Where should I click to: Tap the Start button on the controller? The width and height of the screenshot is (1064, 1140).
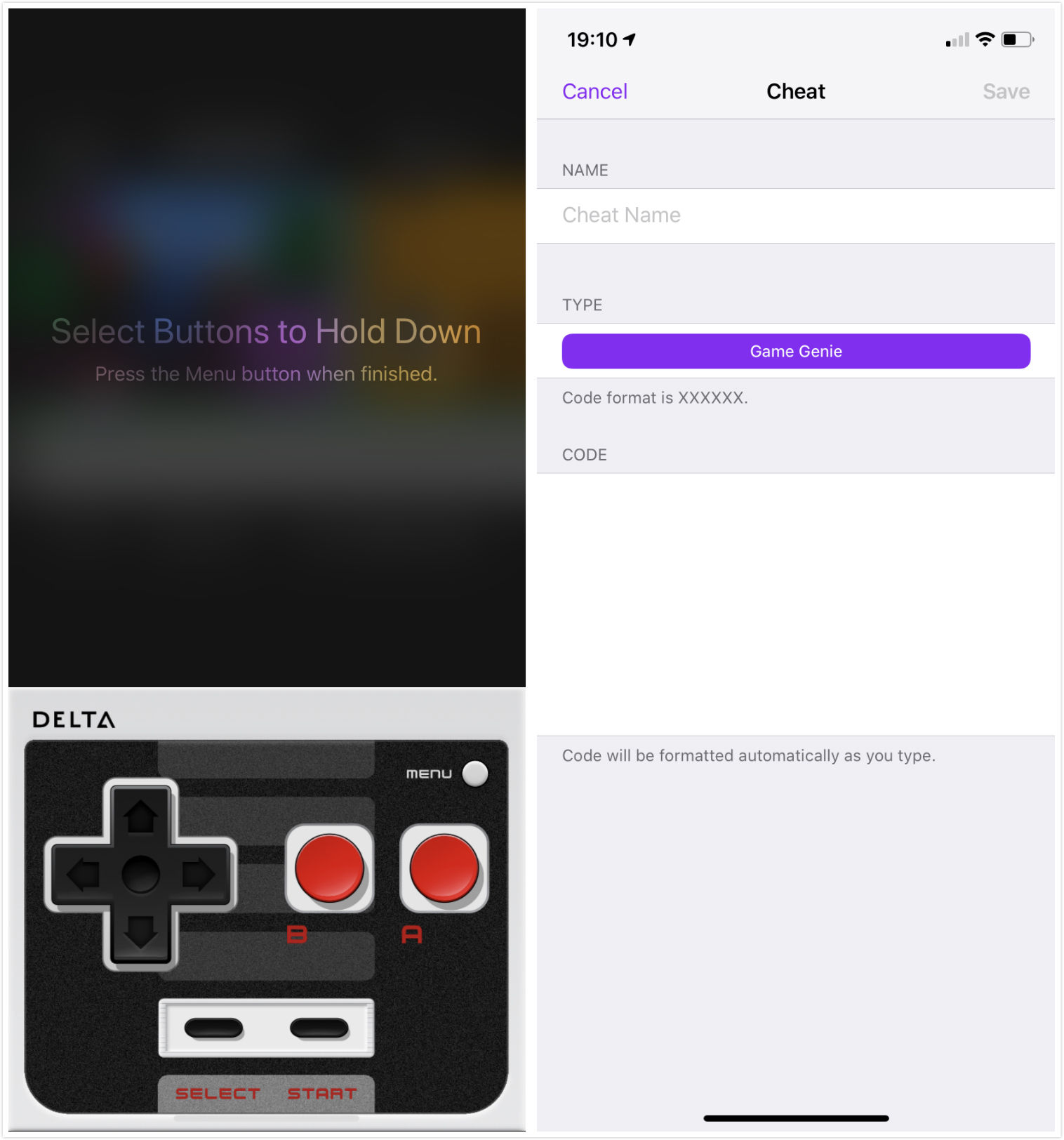click(x=319, y=1028)
